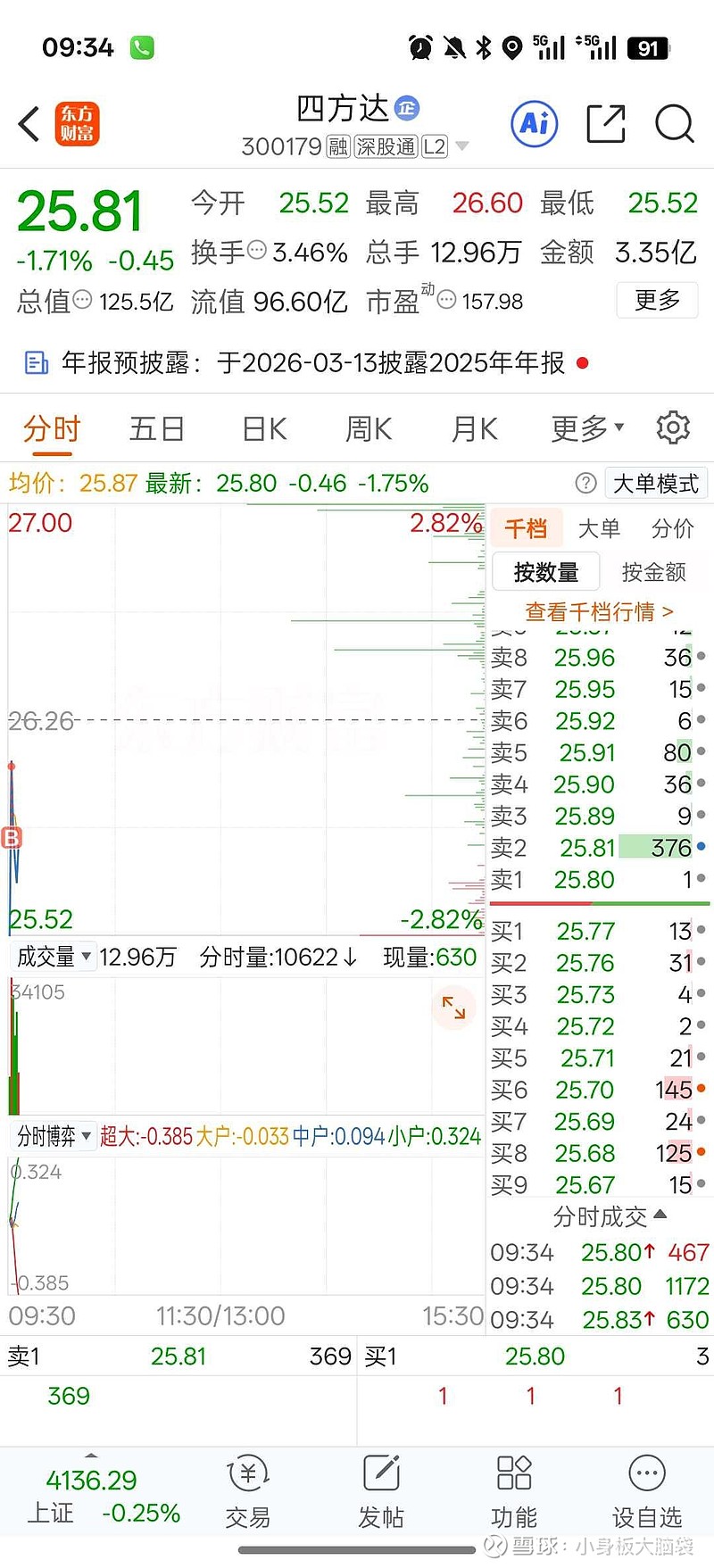Tap the AI assistant icon
Image resolution: width=714 pixels, height=1568 pixels.
533,125
